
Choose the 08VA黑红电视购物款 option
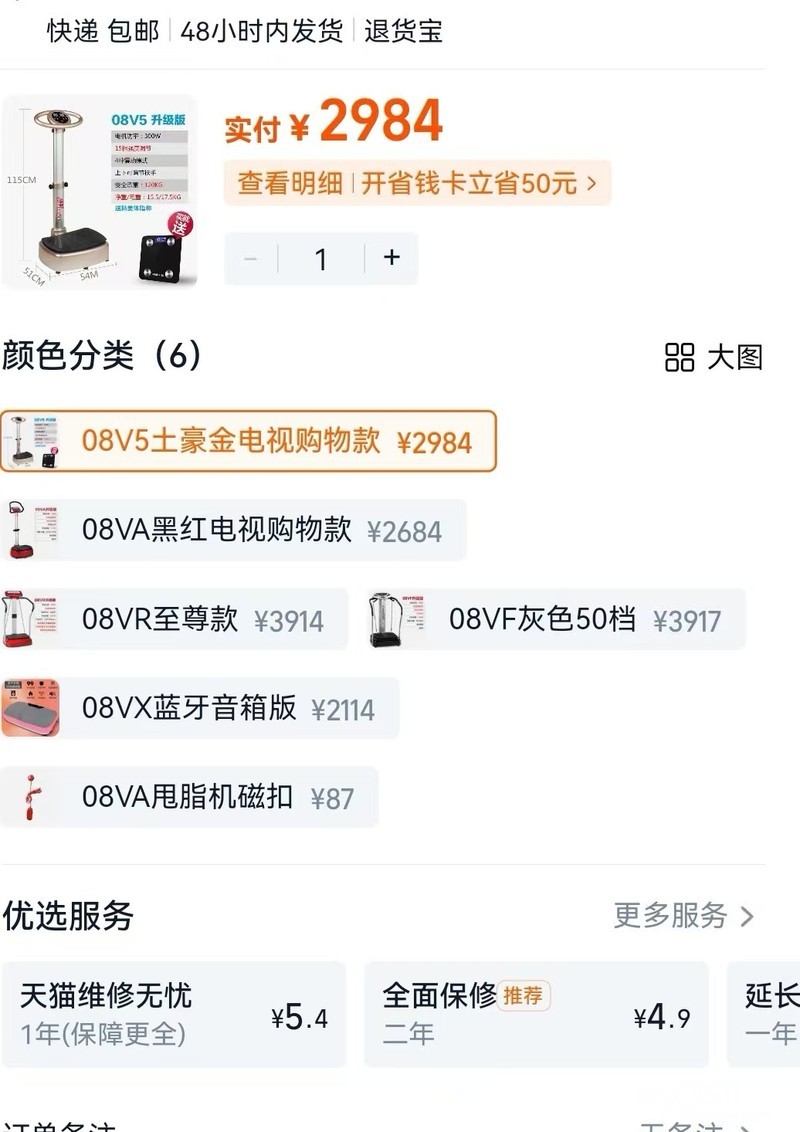point(233,530)
